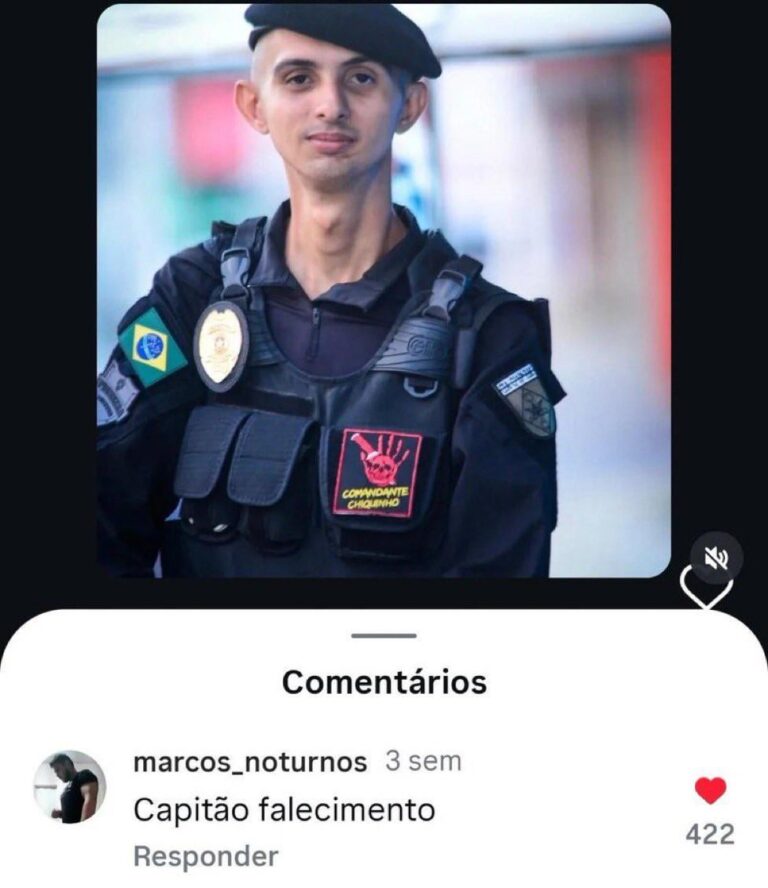Like the comment by marcos_noturnos

[710, 791]
